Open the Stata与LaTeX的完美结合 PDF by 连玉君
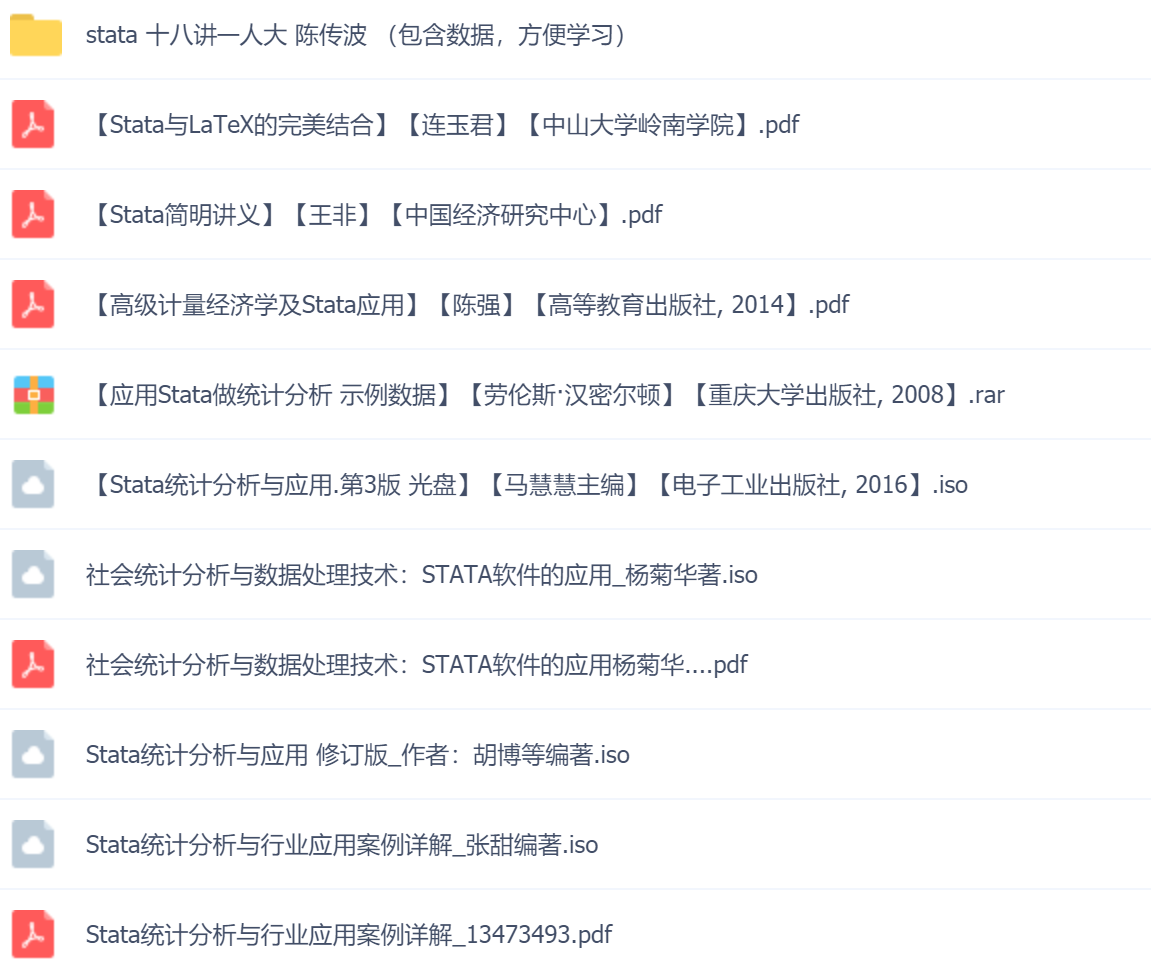This screenshot has height=962, width=1151. 443,125
